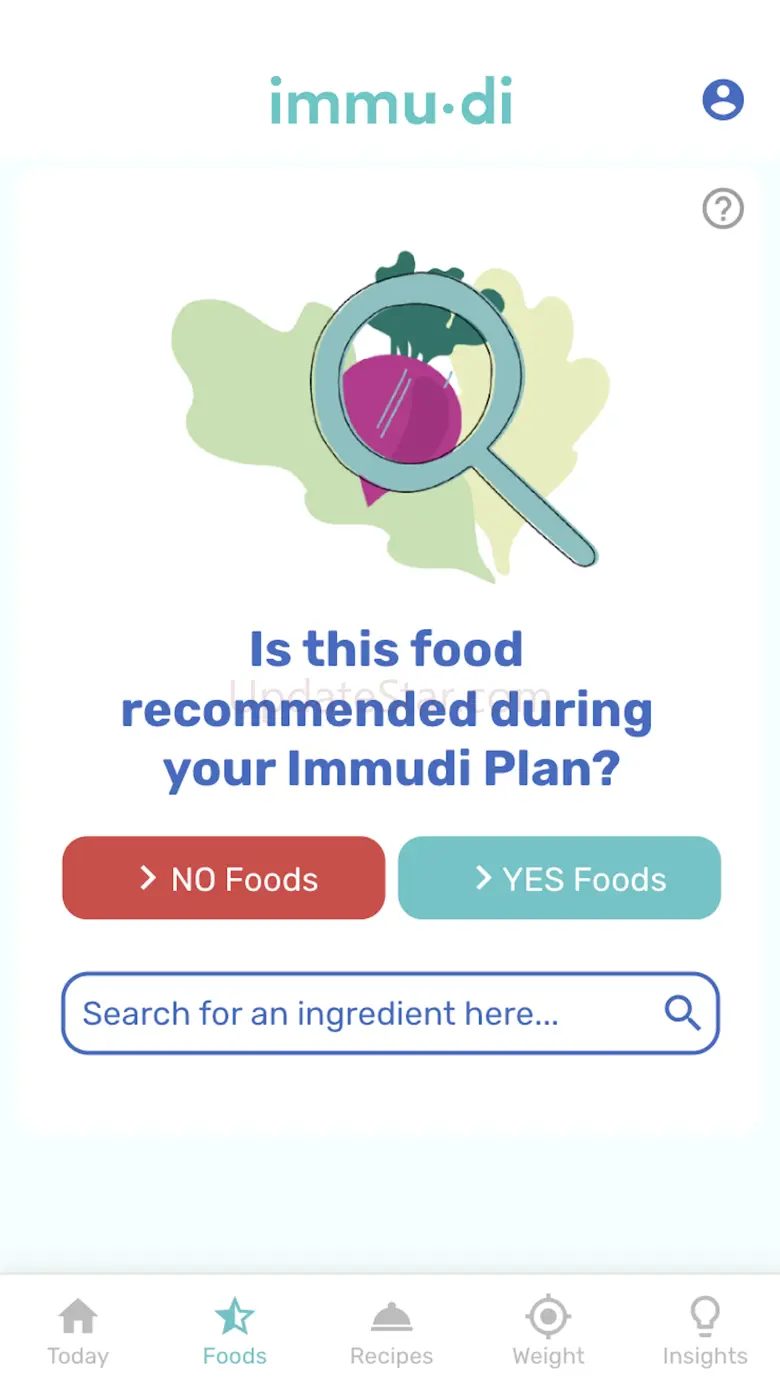View the YES Foods list
Image resolution: width=780 pixels, height=1387 pixels.
pyautogui.click(x=559, y=878)
